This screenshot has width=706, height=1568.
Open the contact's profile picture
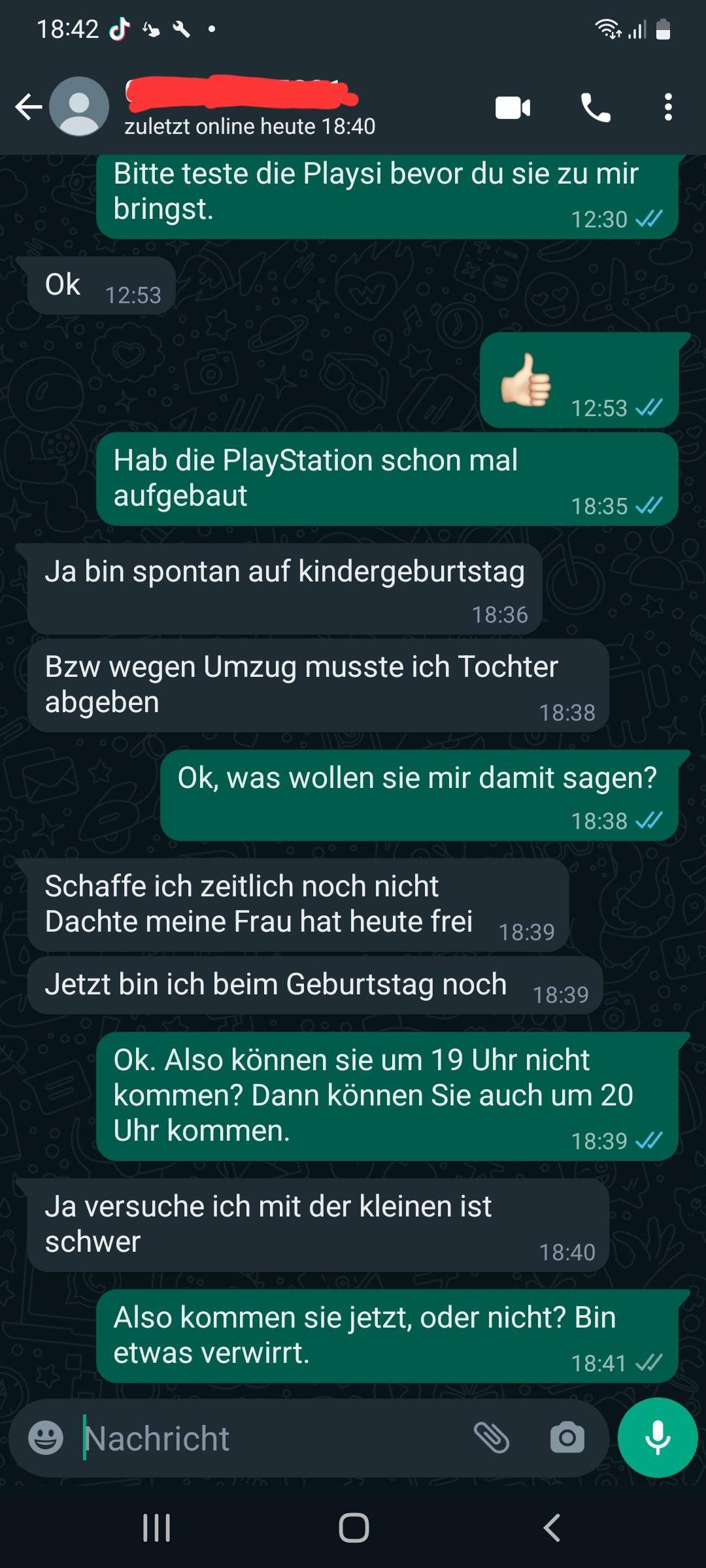[x=79, y=106]
